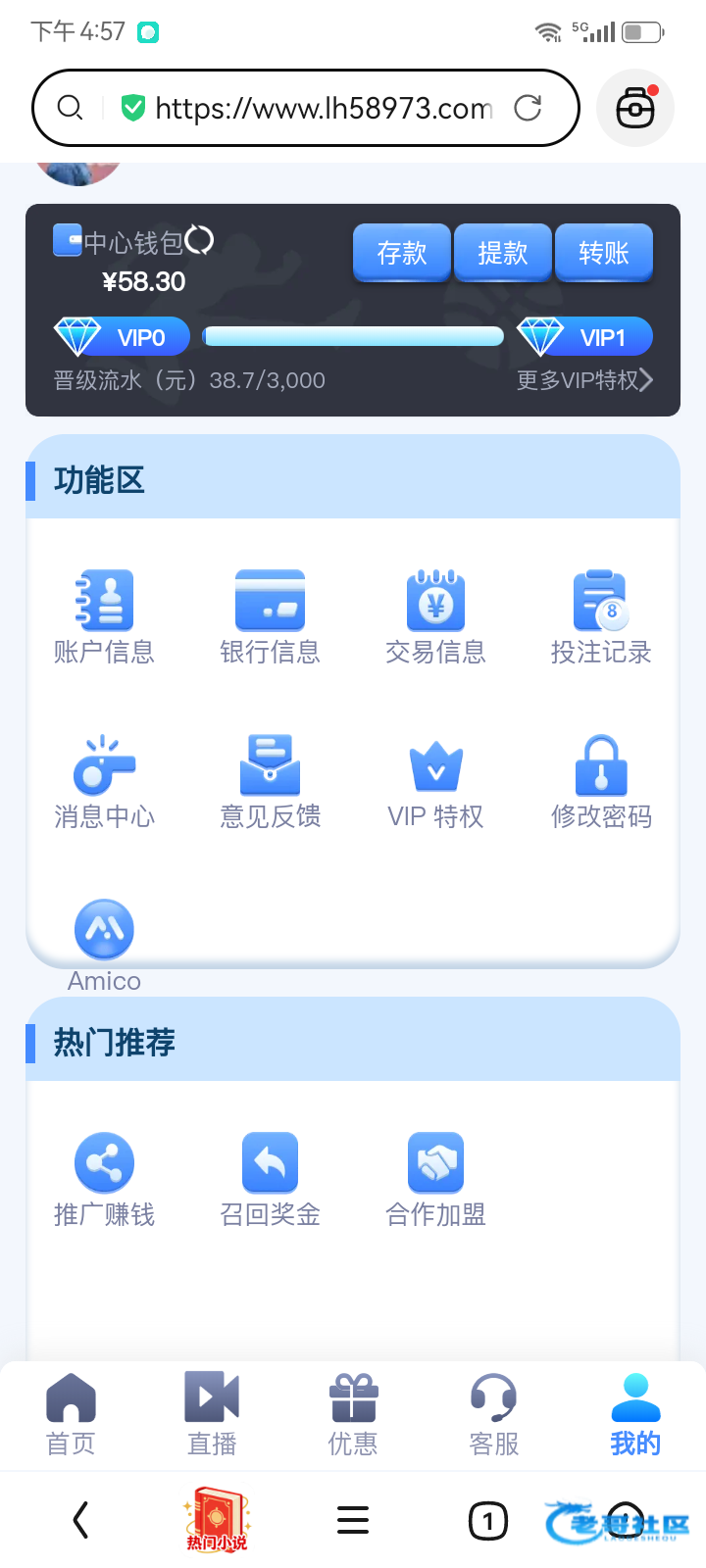
Task: Open 修改密码 to change password
Action: (x=601, y=782)
